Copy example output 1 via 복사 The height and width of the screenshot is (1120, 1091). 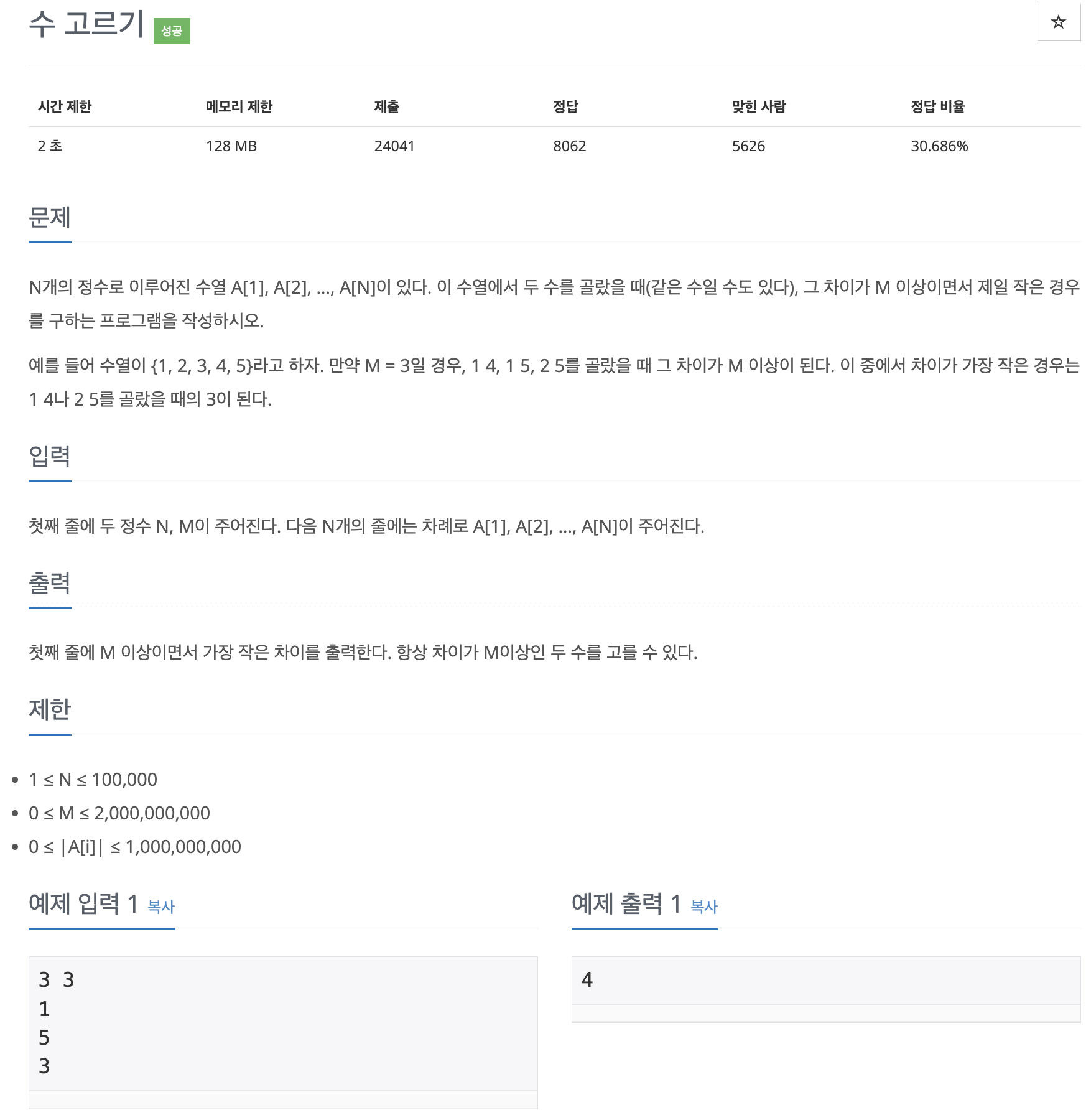point(704,907)
